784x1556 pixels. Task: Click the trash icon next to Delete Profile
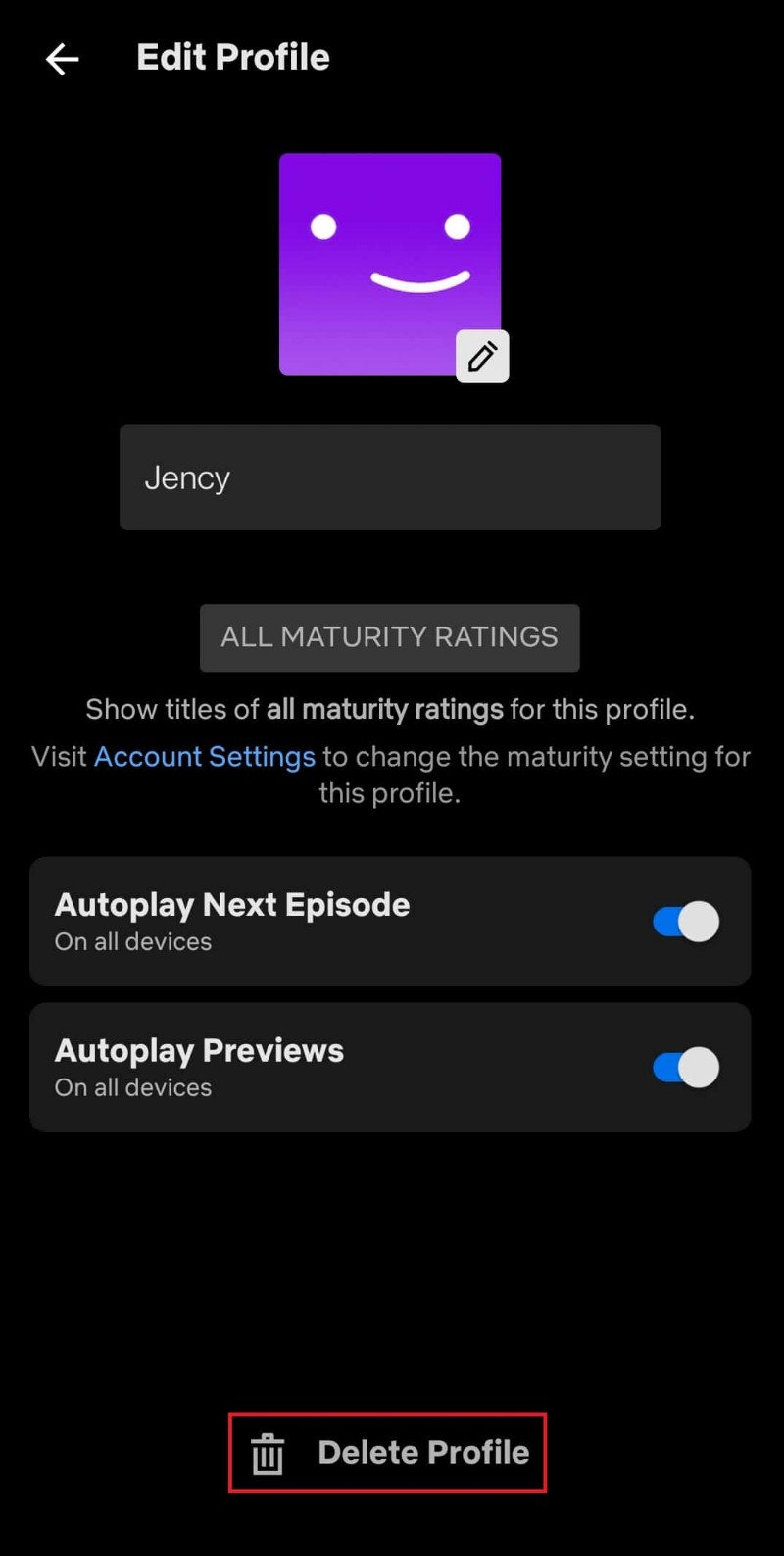[x=267, y=1453]
